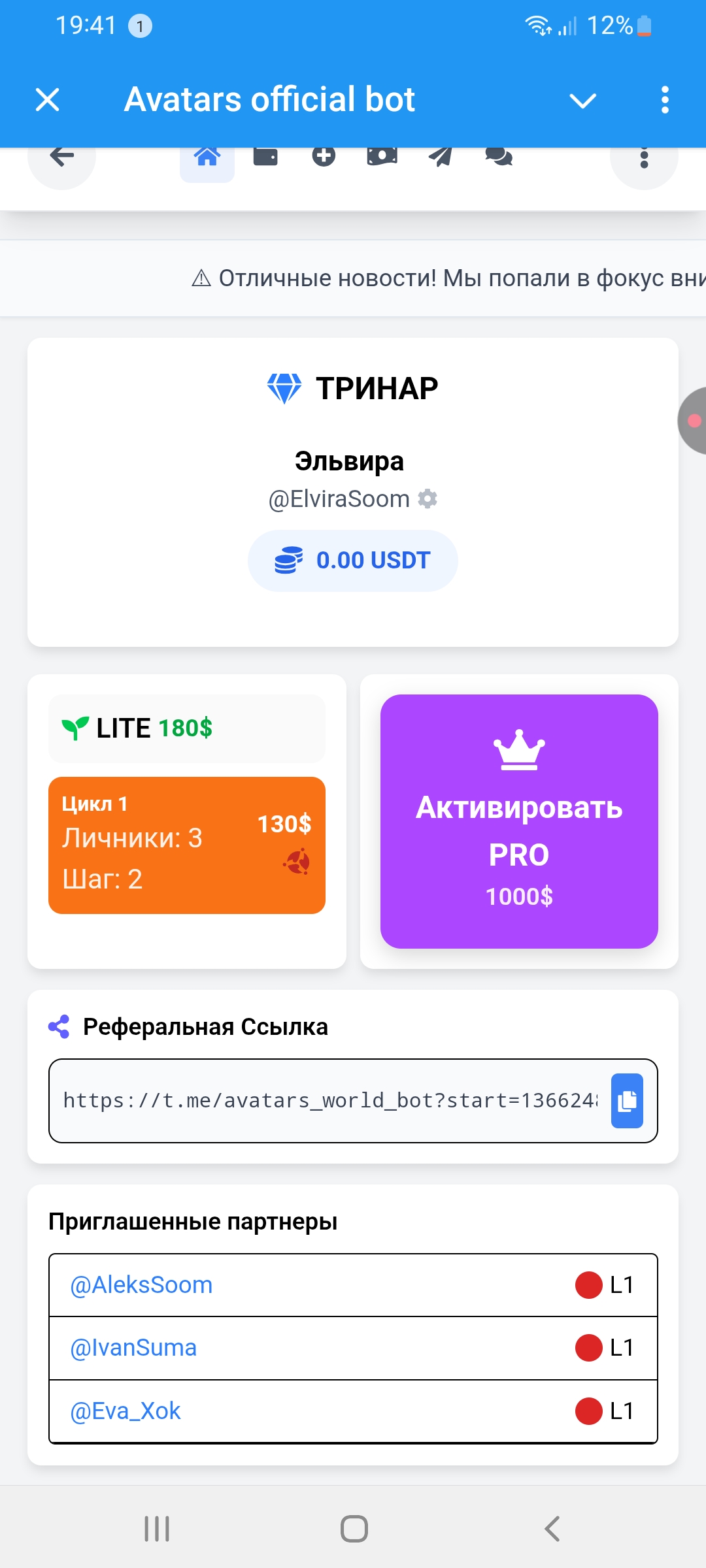Open the home tab icon
Viewport: 706px width, 1568px height.
point(207,158)
